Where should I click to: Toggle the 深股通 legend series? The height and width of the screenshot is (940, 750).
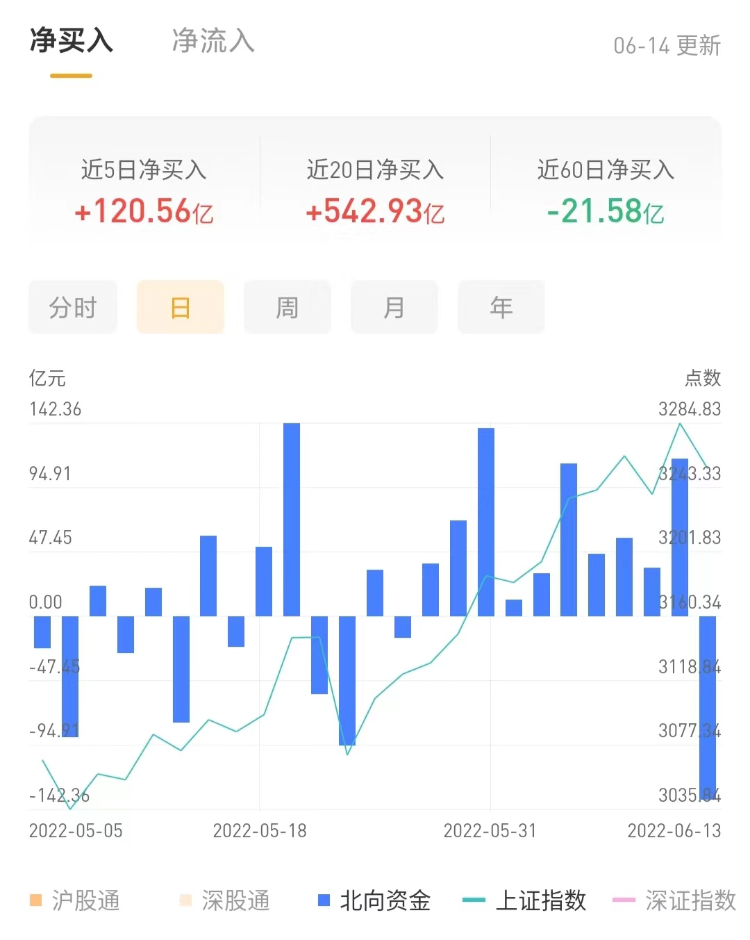click(225, 900)
